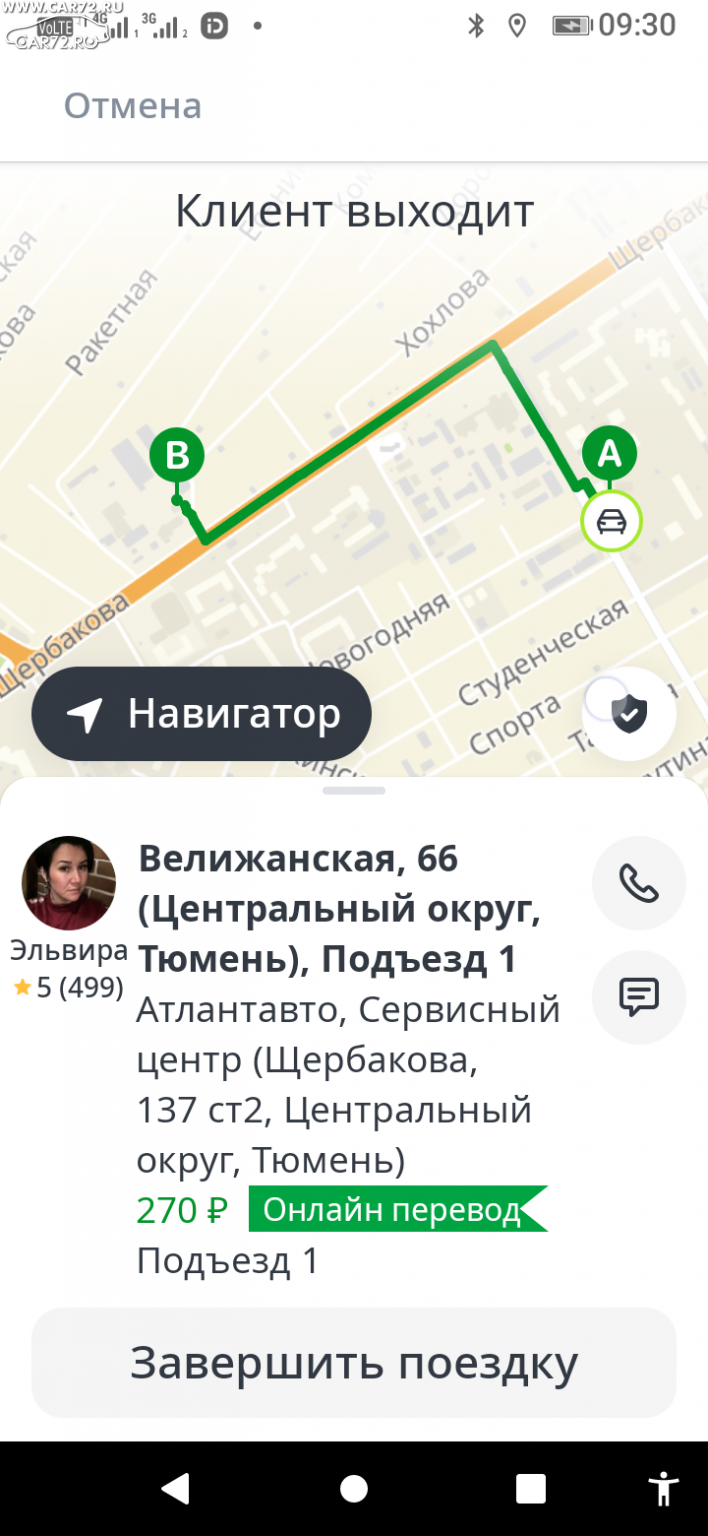Open Эльвира's profile photo
Screen dimensions: 708x1536
click(69, 883)
